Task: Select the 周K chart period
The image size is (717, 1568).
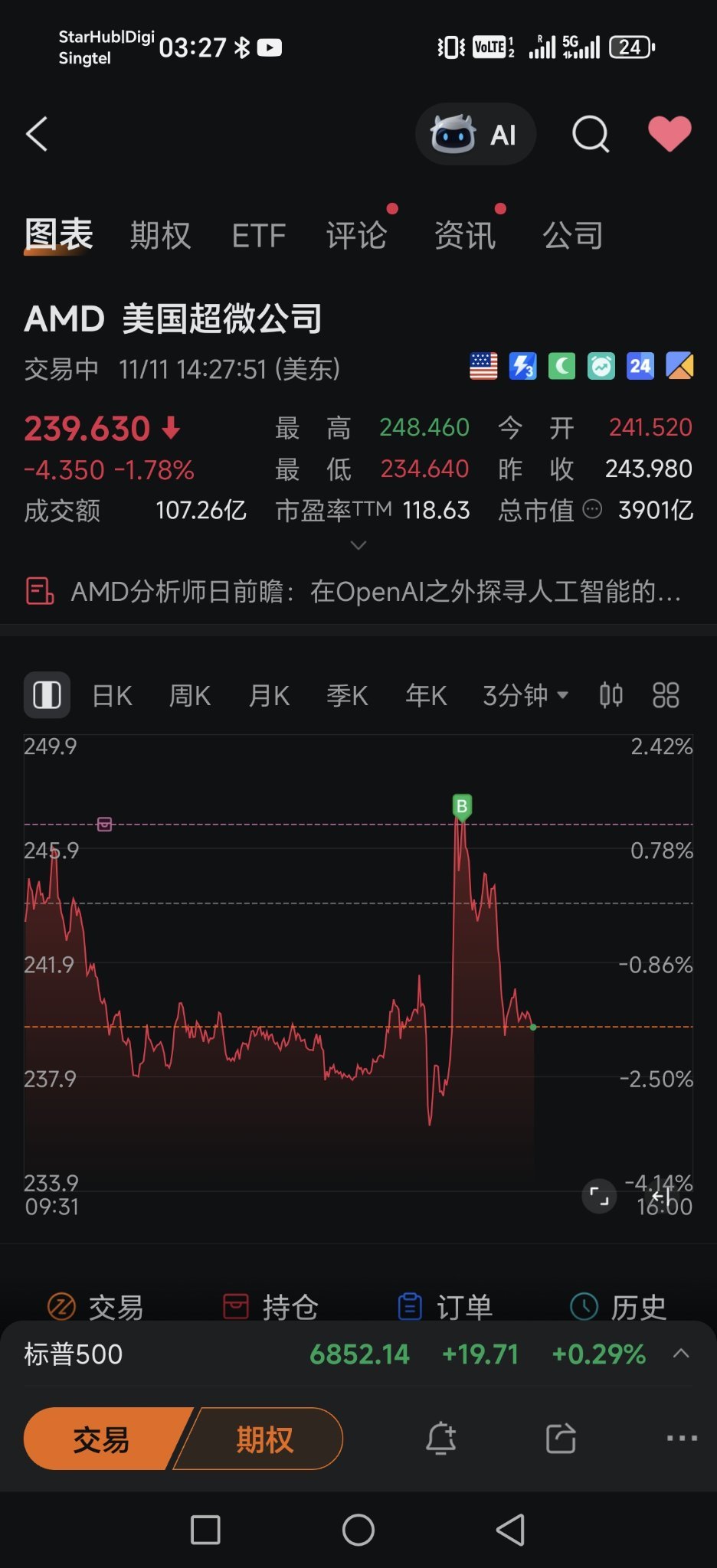Action: point(190,695)
